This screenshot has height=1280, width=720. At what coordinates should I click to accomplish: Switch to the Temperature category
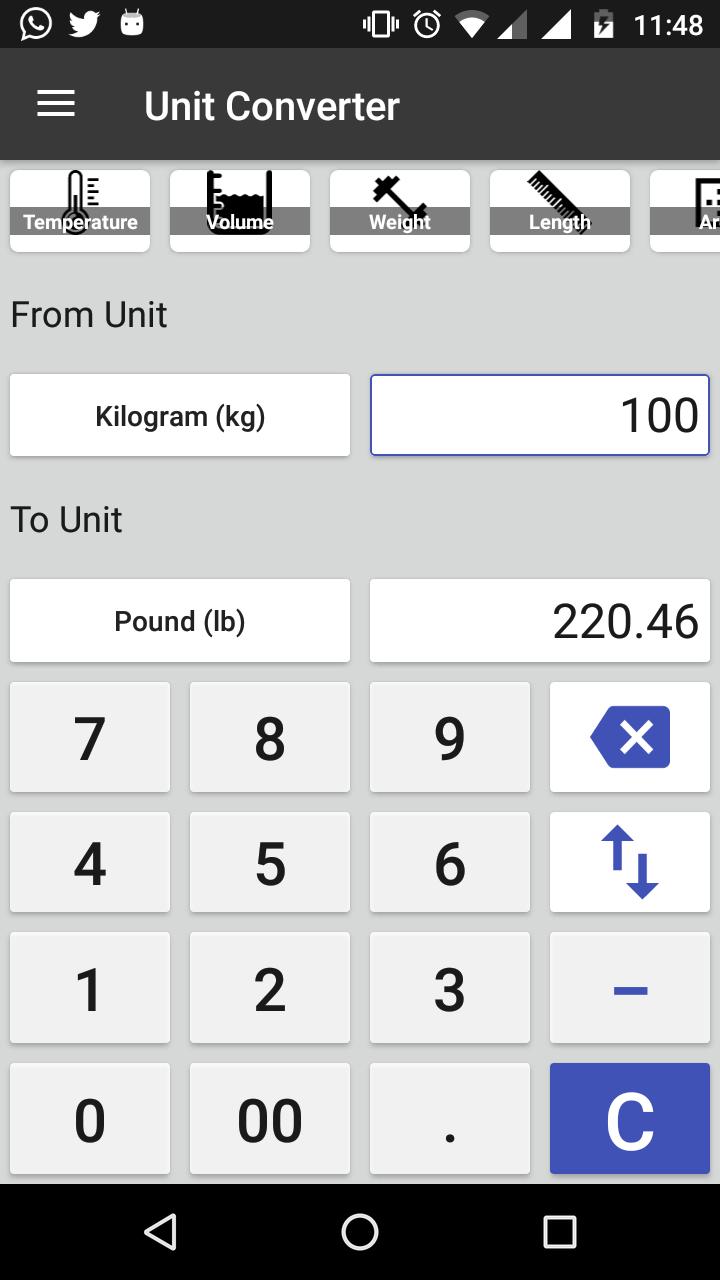click(80, 211)
